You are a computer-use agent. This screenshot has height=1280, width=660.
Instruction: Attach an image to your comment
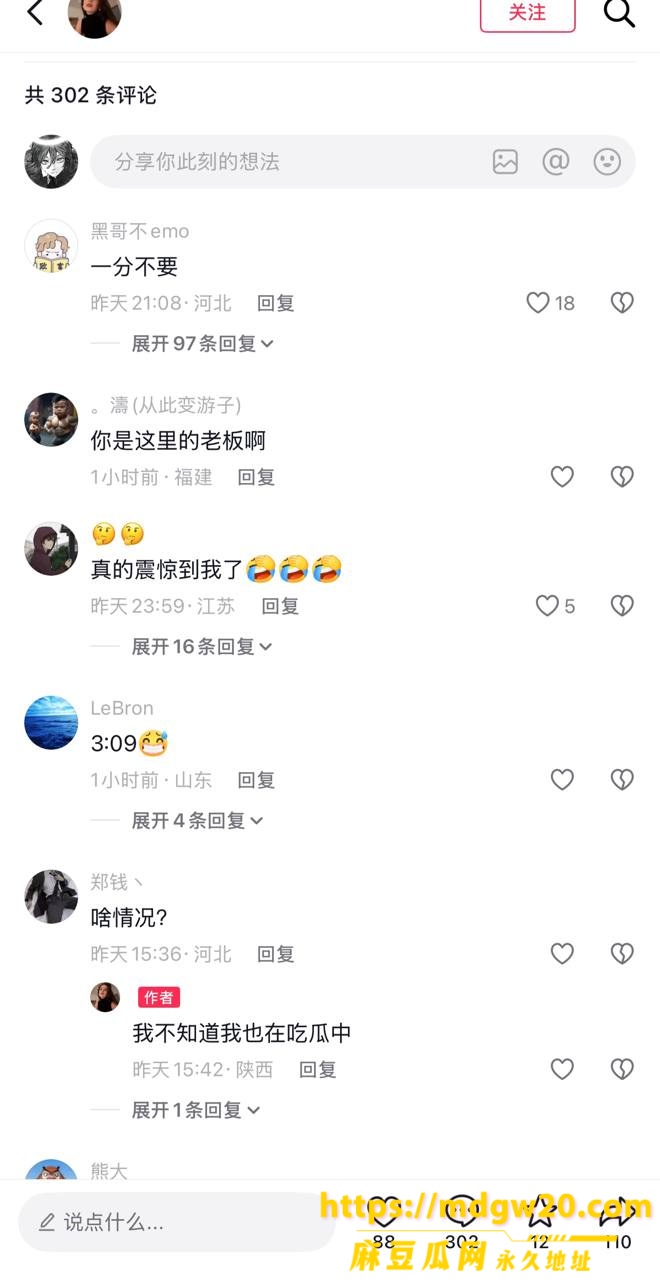(x=505, y=162)
